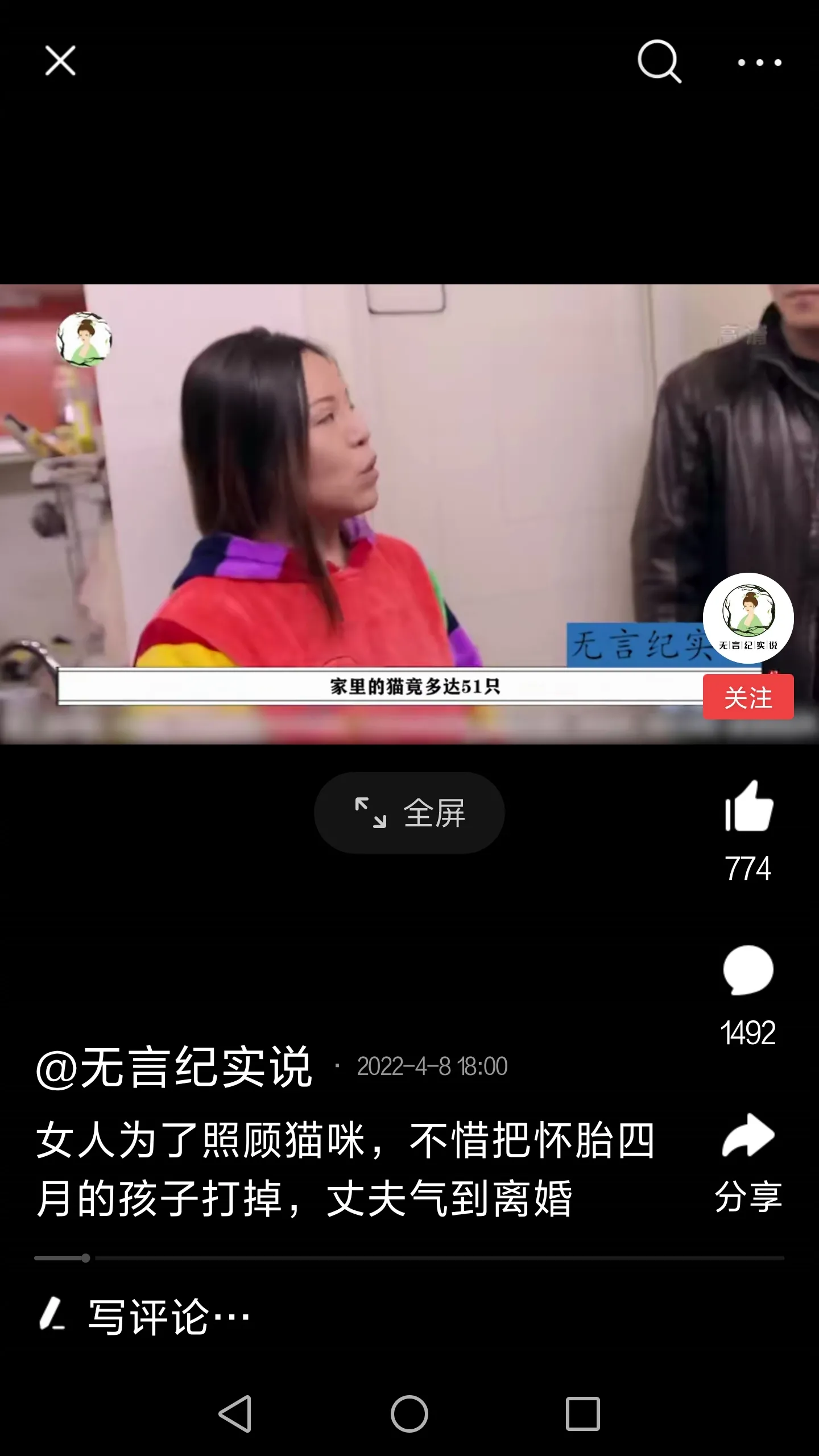
Task: Follow the author with 关注 button
Action: coord(748,697)
